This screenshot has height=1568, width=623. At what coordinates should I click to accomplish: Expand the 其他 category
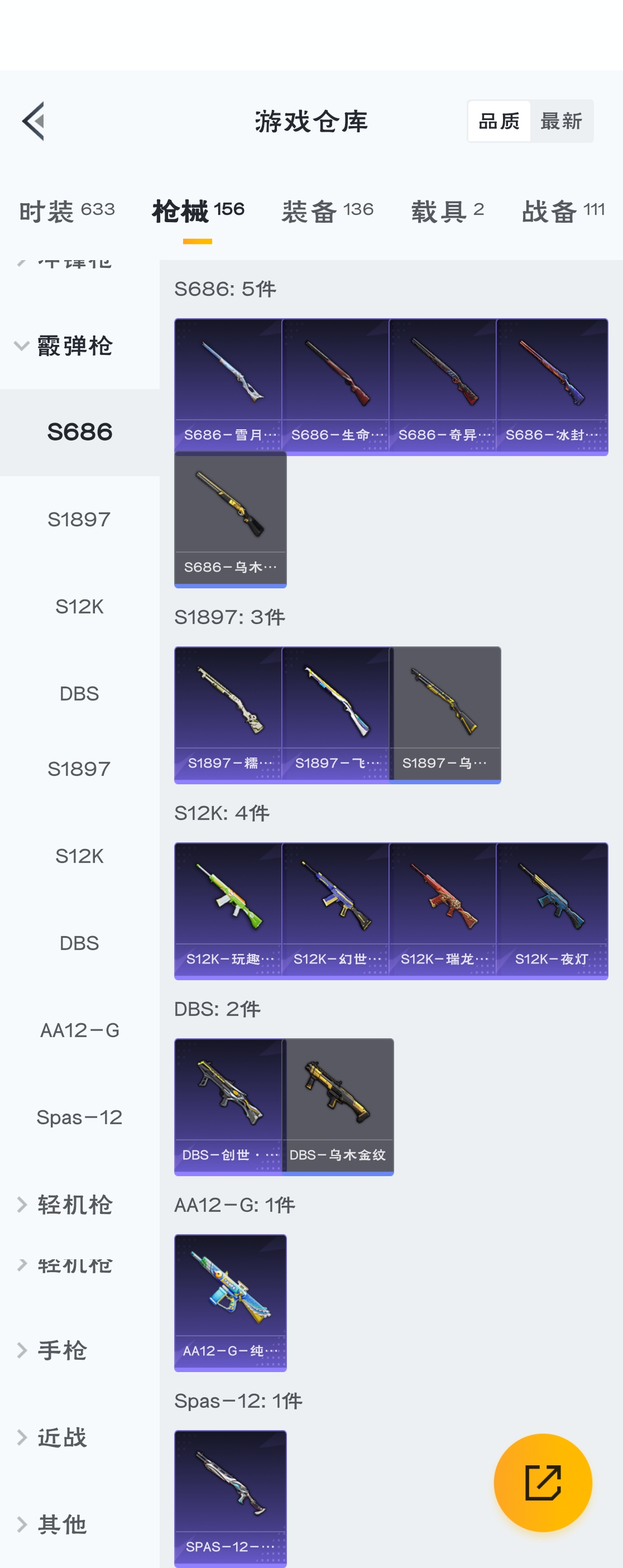coord(61,1524)
